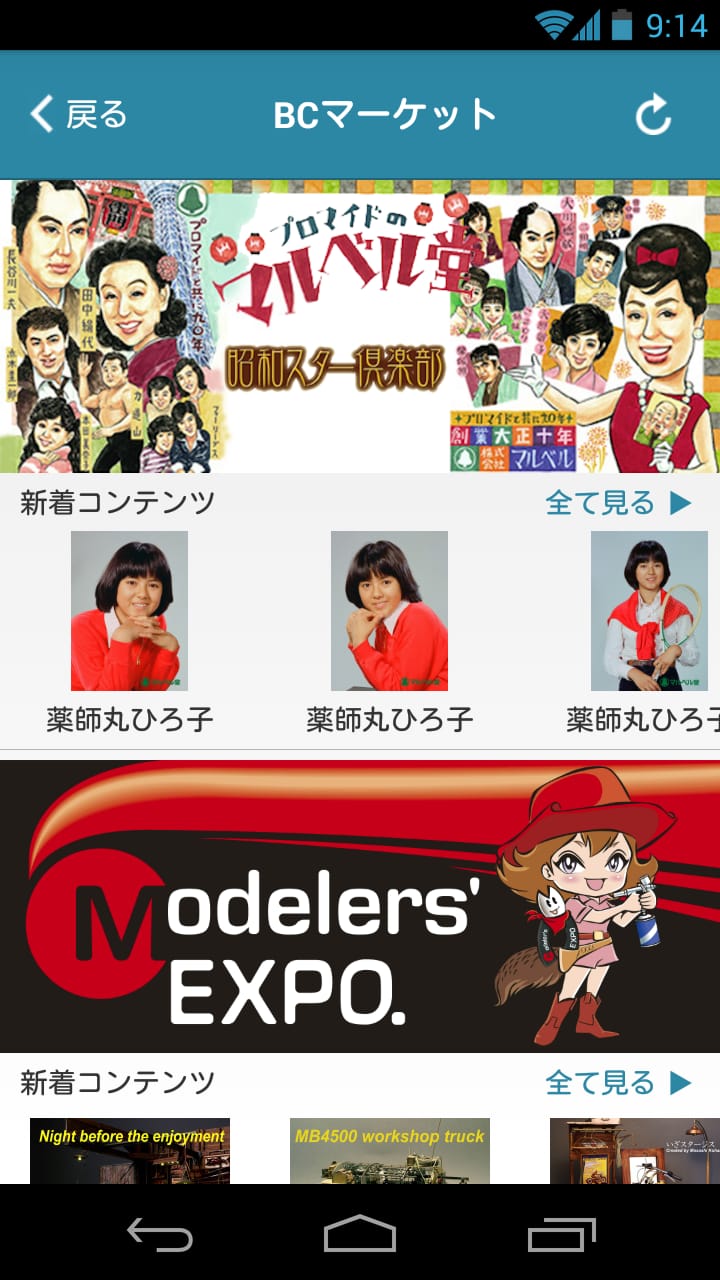
Task: Open MB4500 workshop truck item
Action: coord(390,1150)
